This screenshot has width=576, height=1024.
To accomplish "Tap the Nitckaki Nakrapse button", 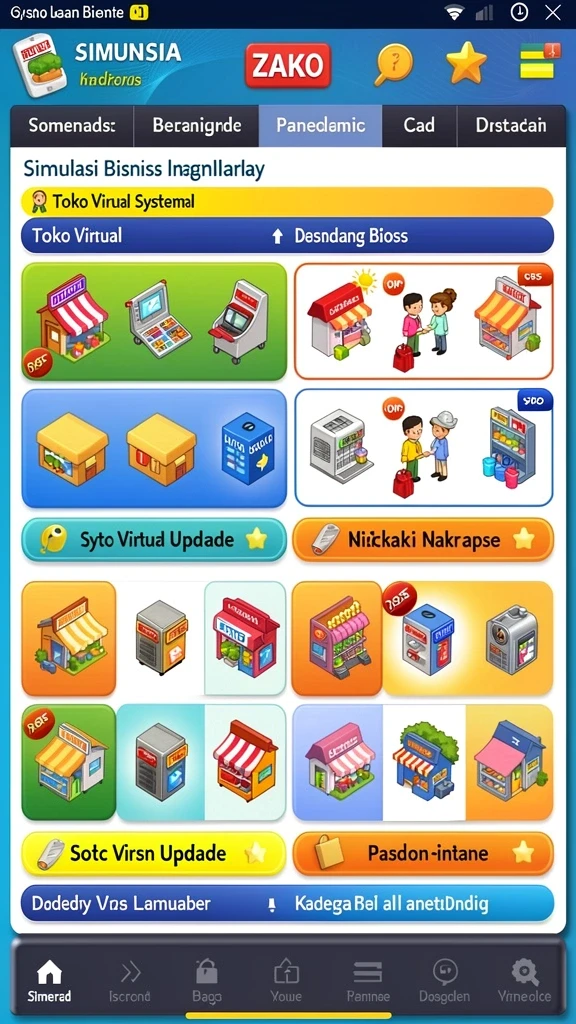I will 423,540.
